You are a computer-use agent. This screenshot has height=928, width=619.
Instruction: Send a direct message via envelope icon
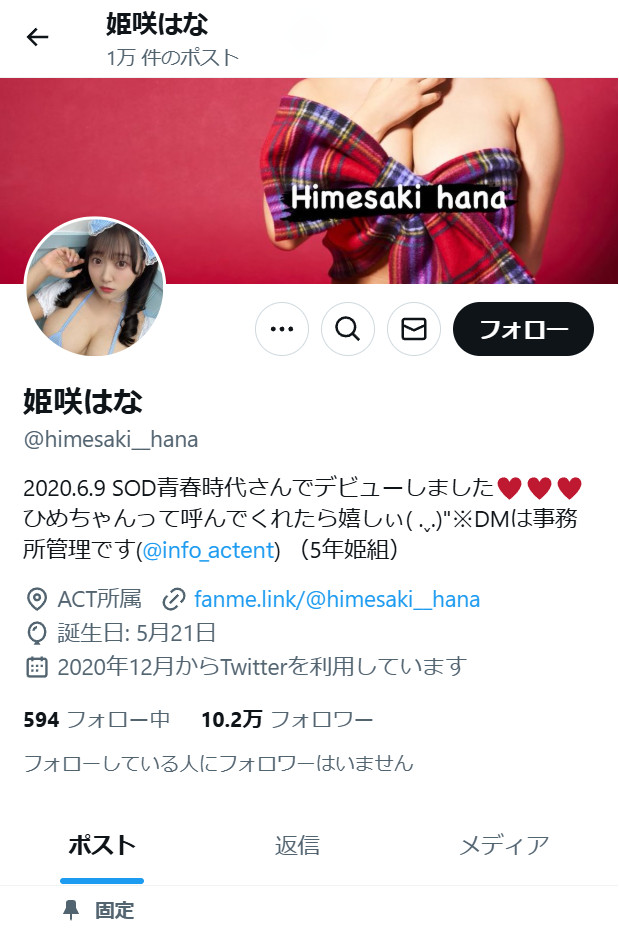[414, 329]
